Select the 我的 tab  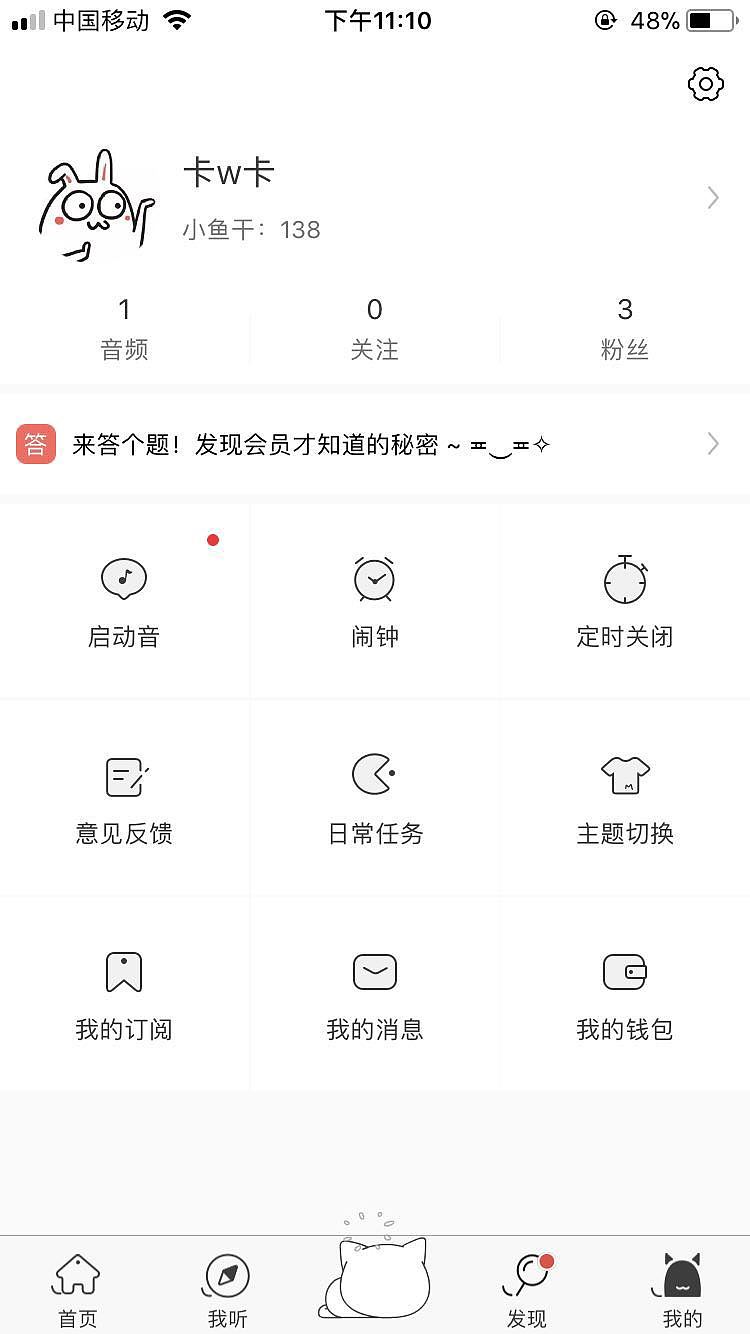pos(682,1289)
